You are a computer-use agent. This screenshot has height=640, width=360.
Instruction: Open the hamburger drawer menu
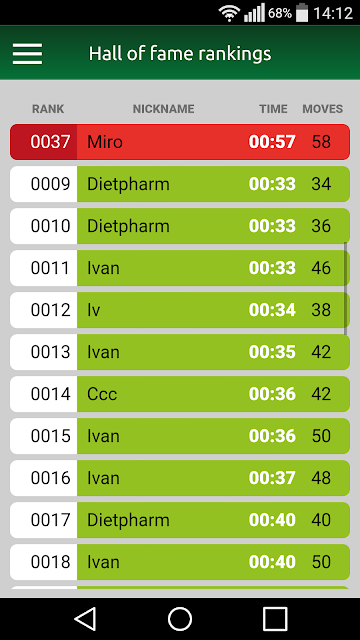[x=27, y=53]
